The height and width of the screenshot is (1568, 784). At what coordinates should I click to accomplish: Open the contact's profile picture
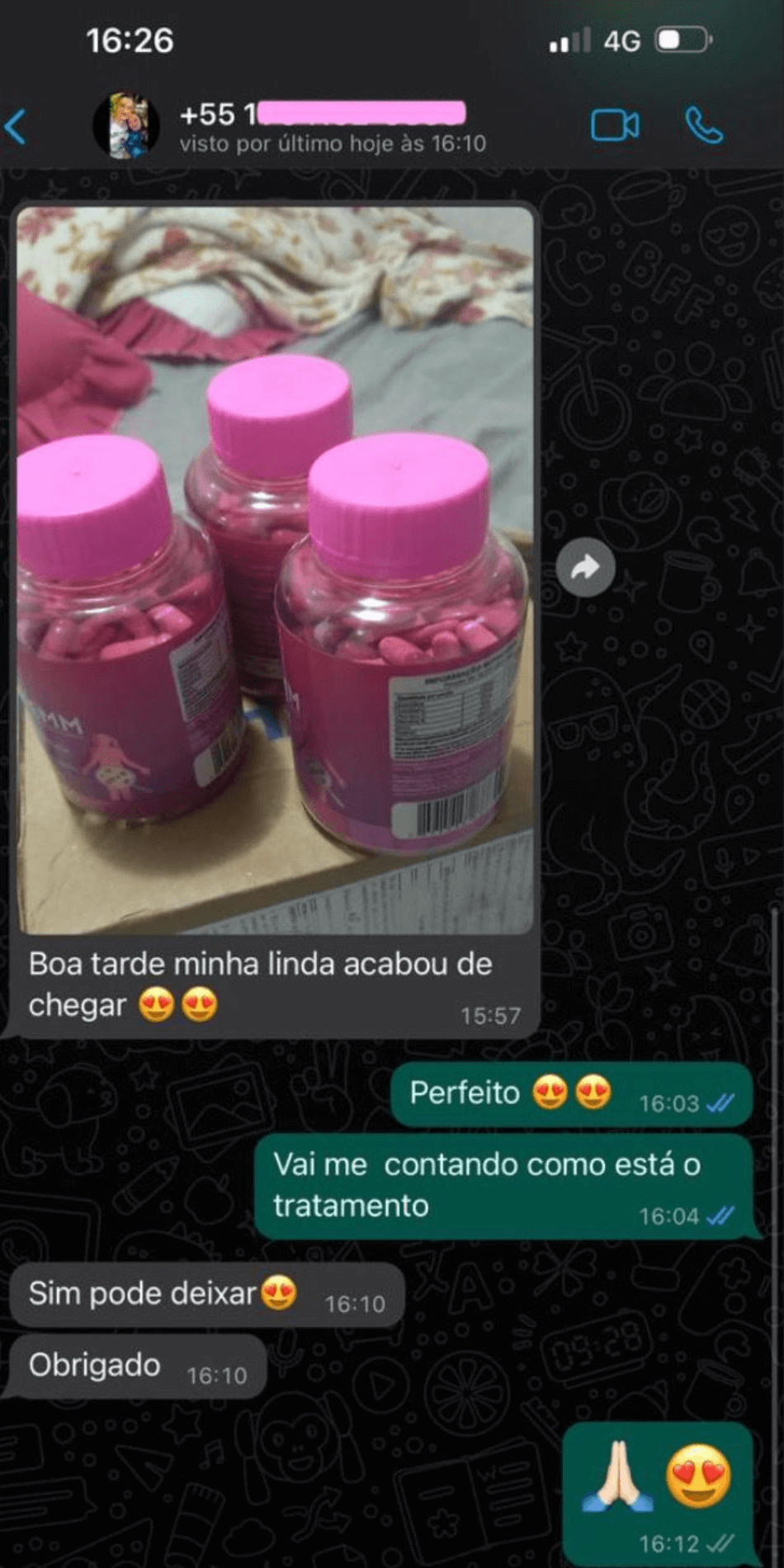click(125, 125)
